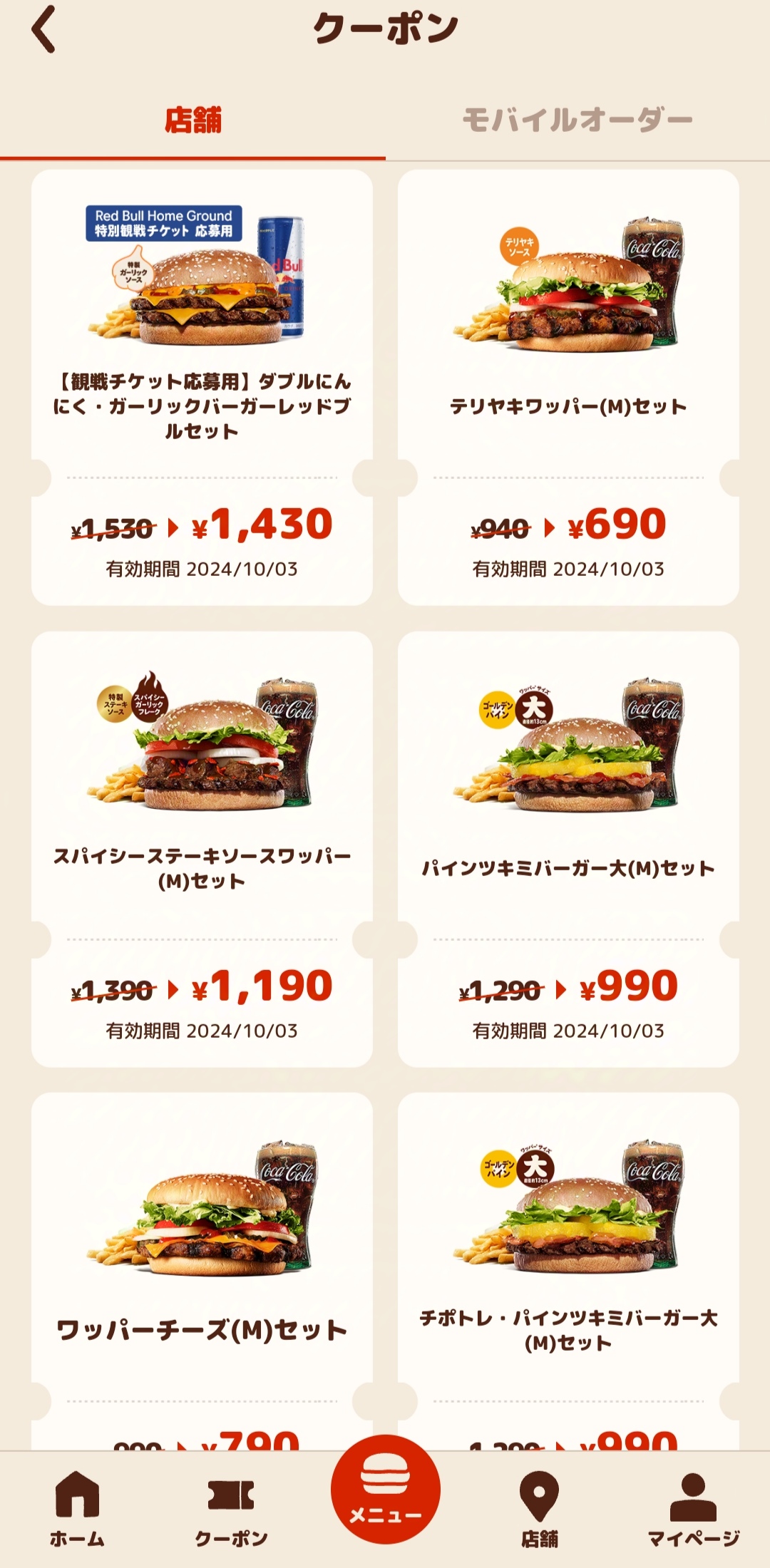Open the テリヤキワッパー(M)セット coupon
Viewport: 770px width, 1568px height.
[x=568, y=387]
